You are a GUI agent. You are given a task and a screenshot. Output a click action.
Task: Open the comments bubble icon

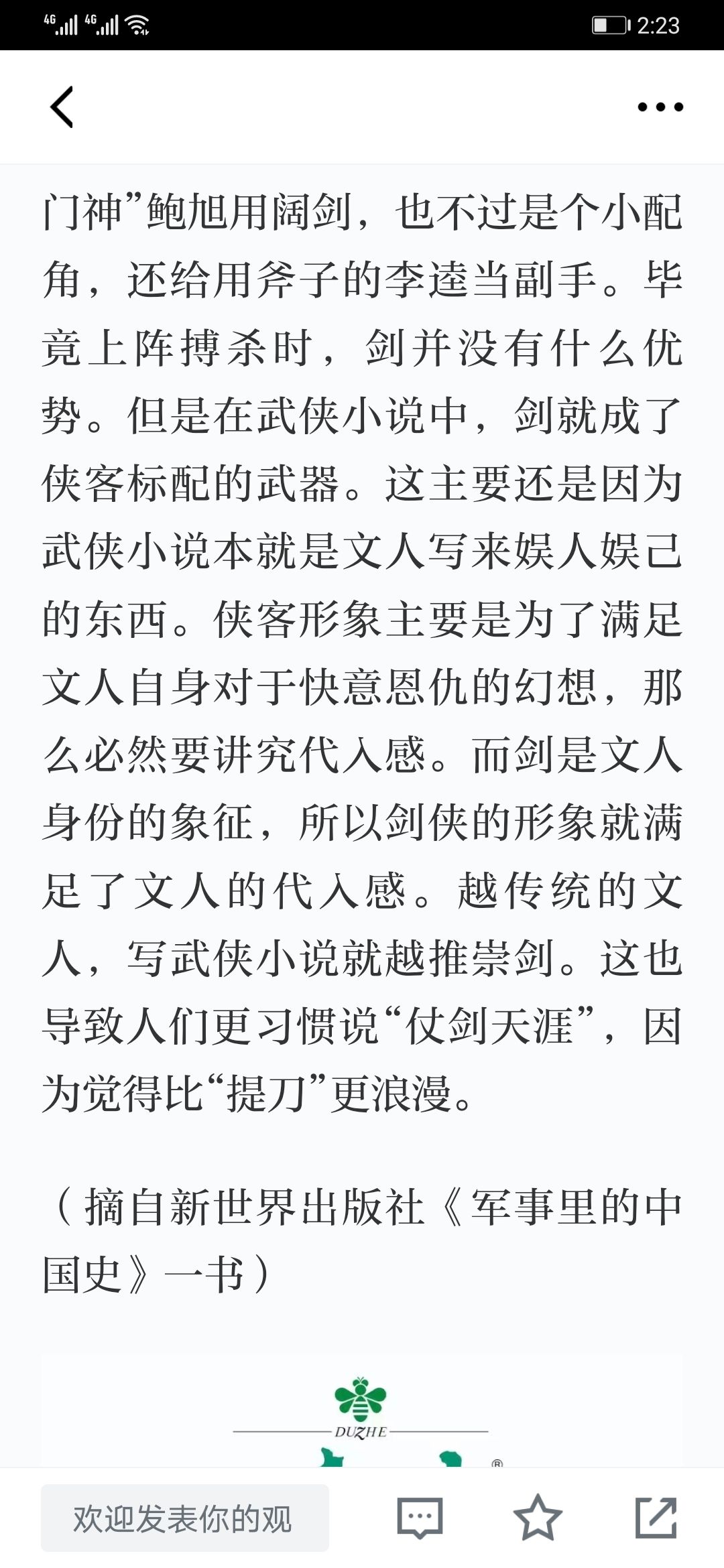[420, 1518]
